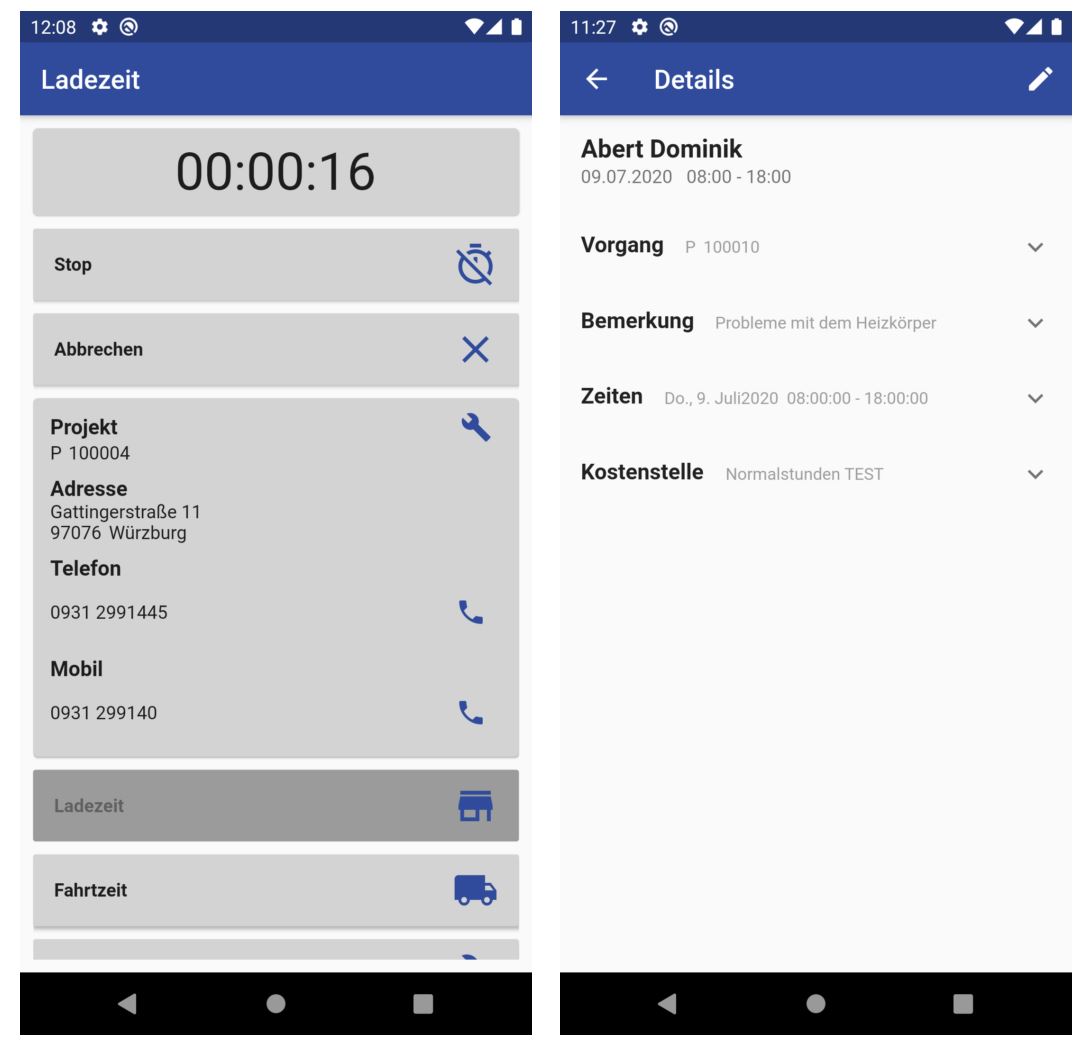
Task: Expand the Vorgang section
Action: 1035,247
